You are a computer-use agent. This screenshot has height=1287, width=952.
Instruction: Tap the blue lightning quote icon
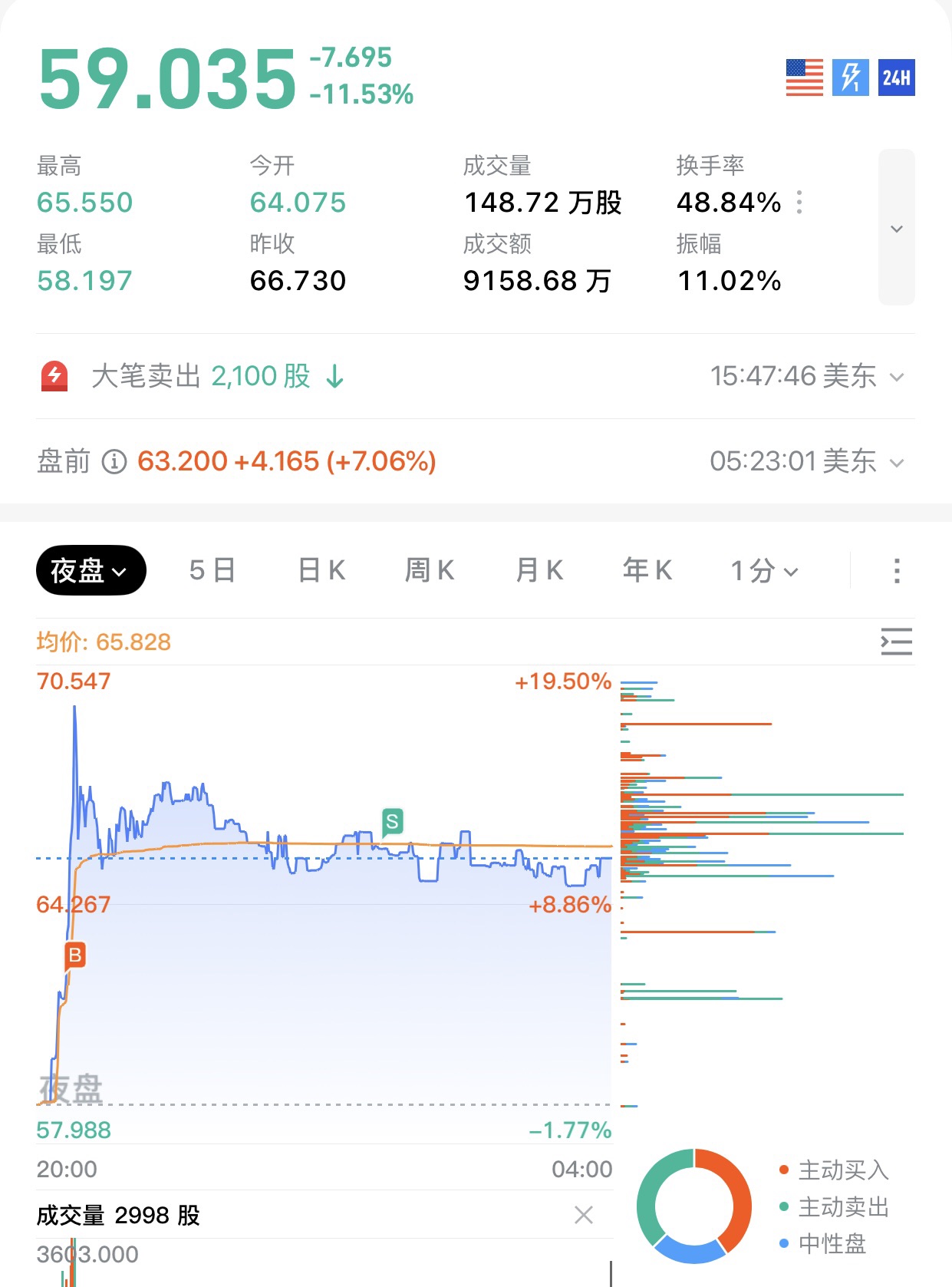click(x=850, y=78)
